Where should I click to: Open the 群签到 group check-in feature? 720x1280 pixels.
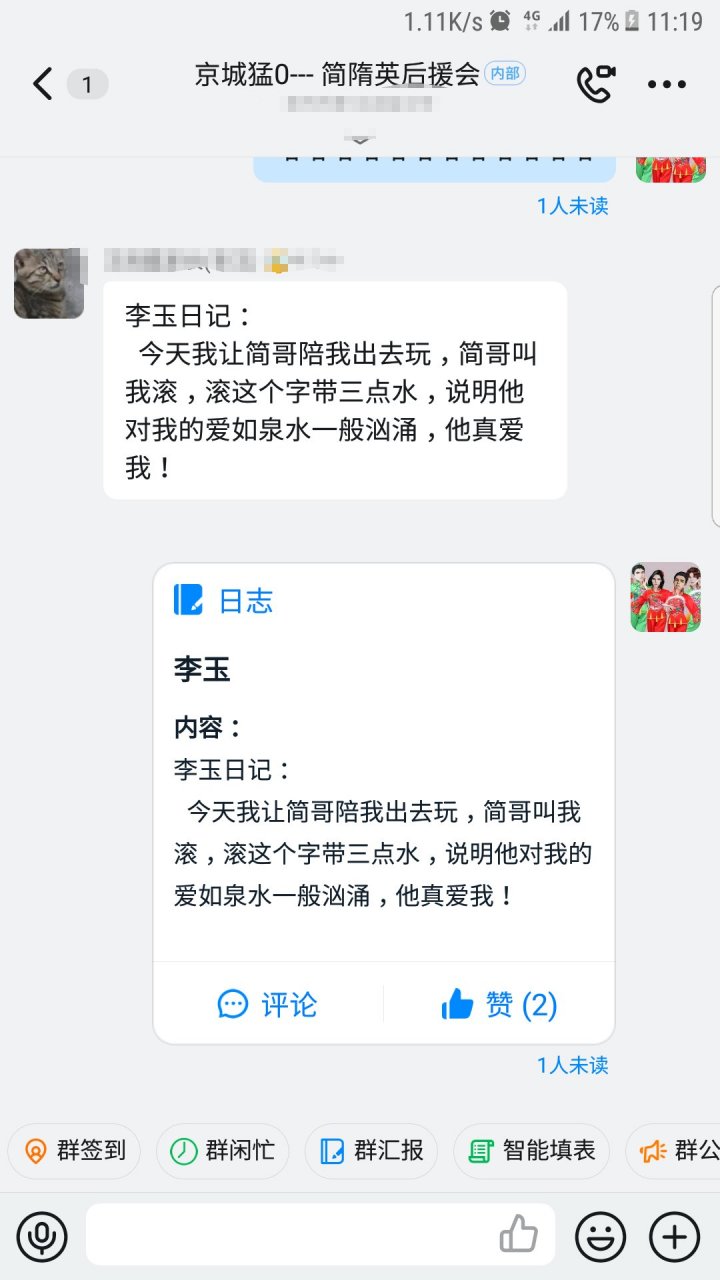(x=73, y=1151)
